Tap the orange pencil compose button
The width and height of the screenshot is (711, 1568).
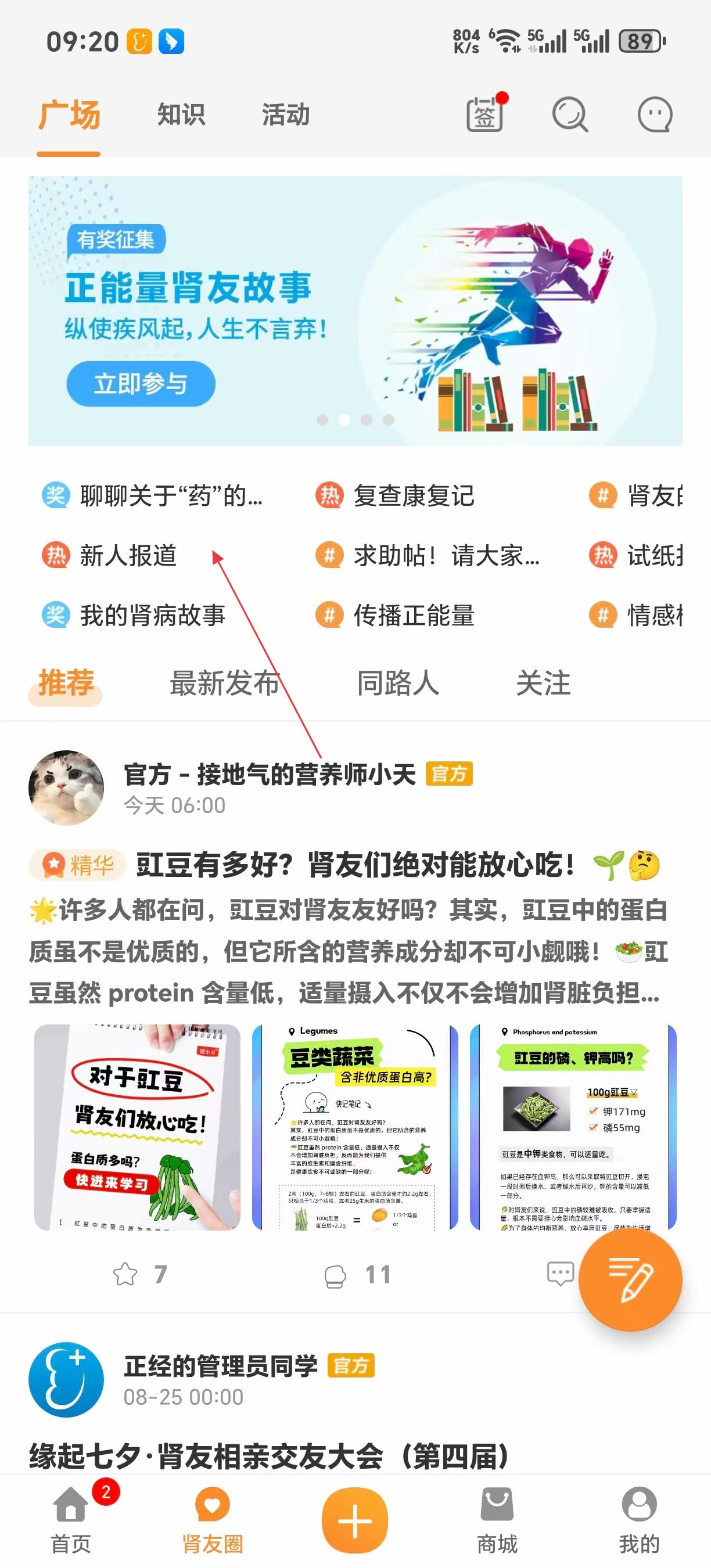coord(630,1278)
